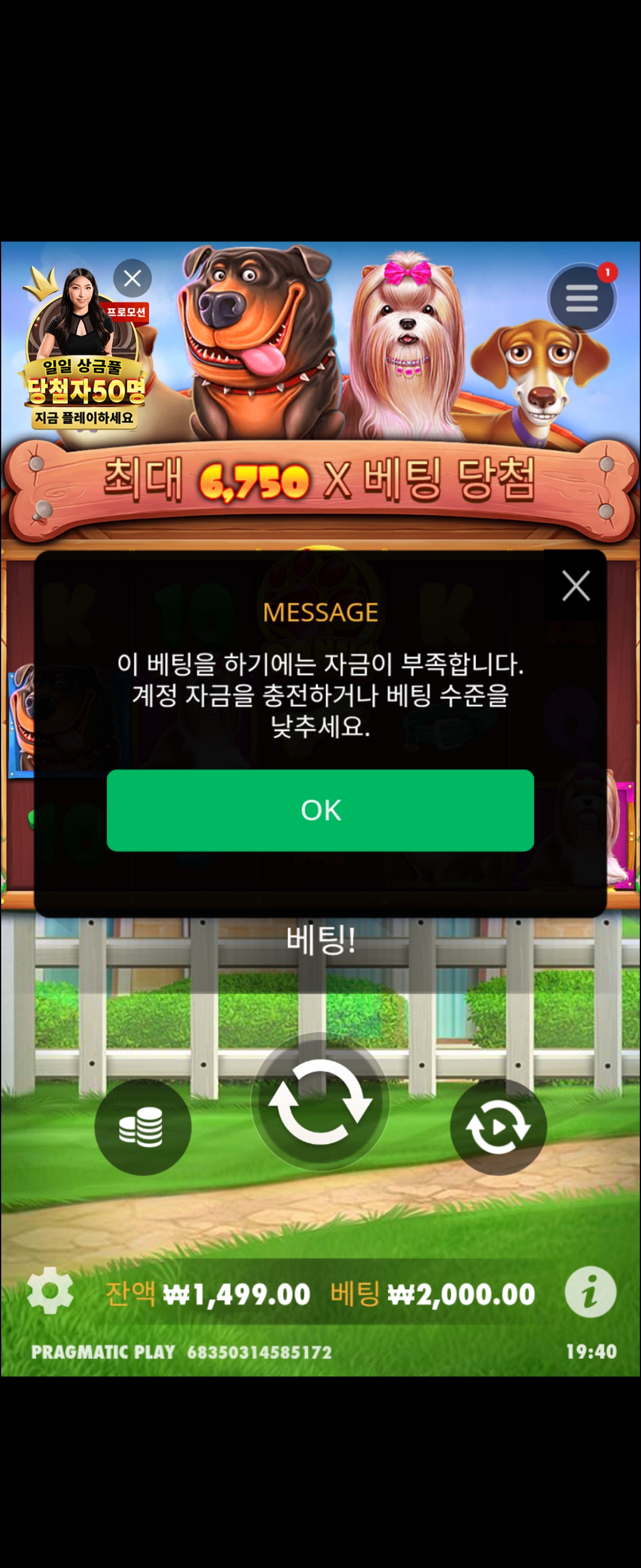The width and height of the screenshot is (641, 1568).
Task: Dismiss the daily prize promotion banner
Action: tap(132, 279)
